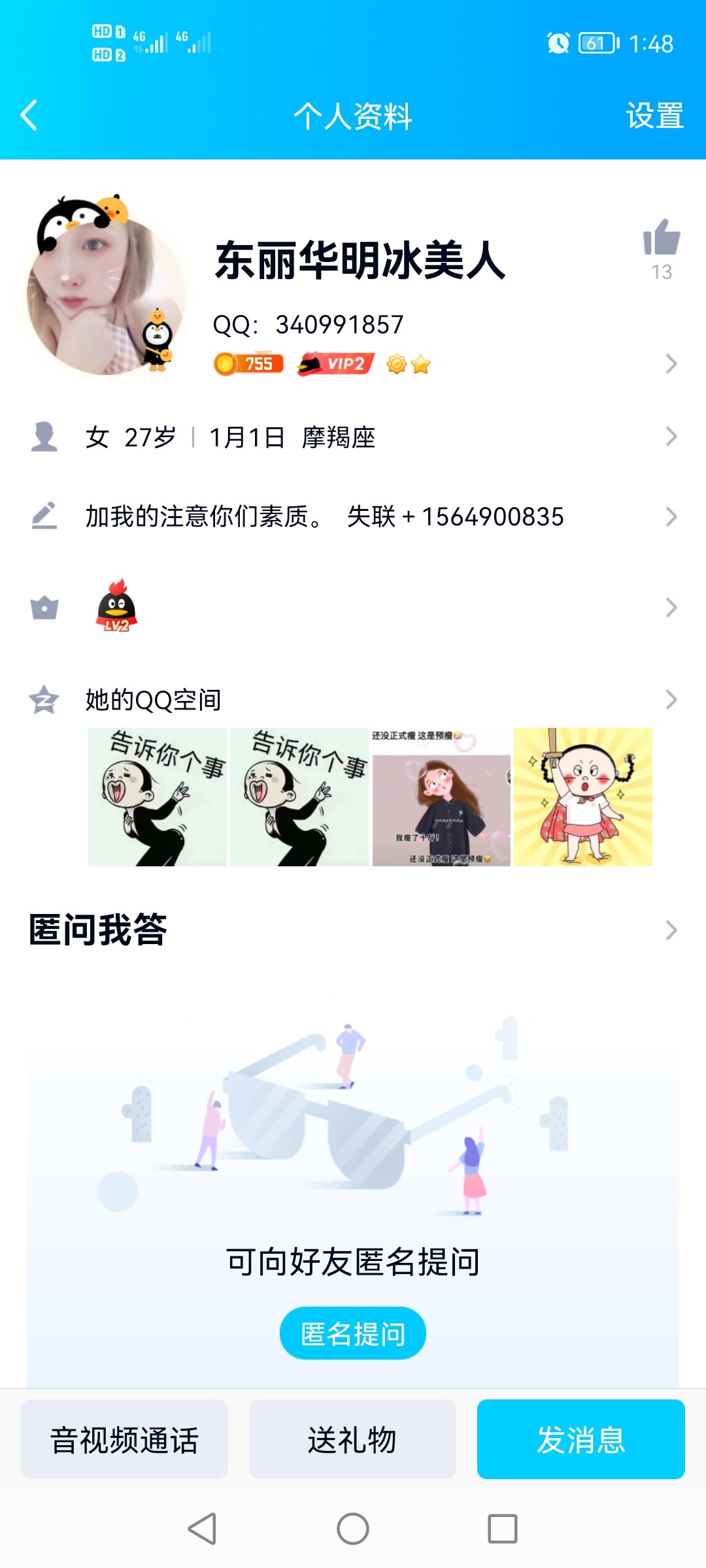Open the QQ LV2 level badge
The height and width of the screenshot is (1568, 706).
[x=114, y=609]
